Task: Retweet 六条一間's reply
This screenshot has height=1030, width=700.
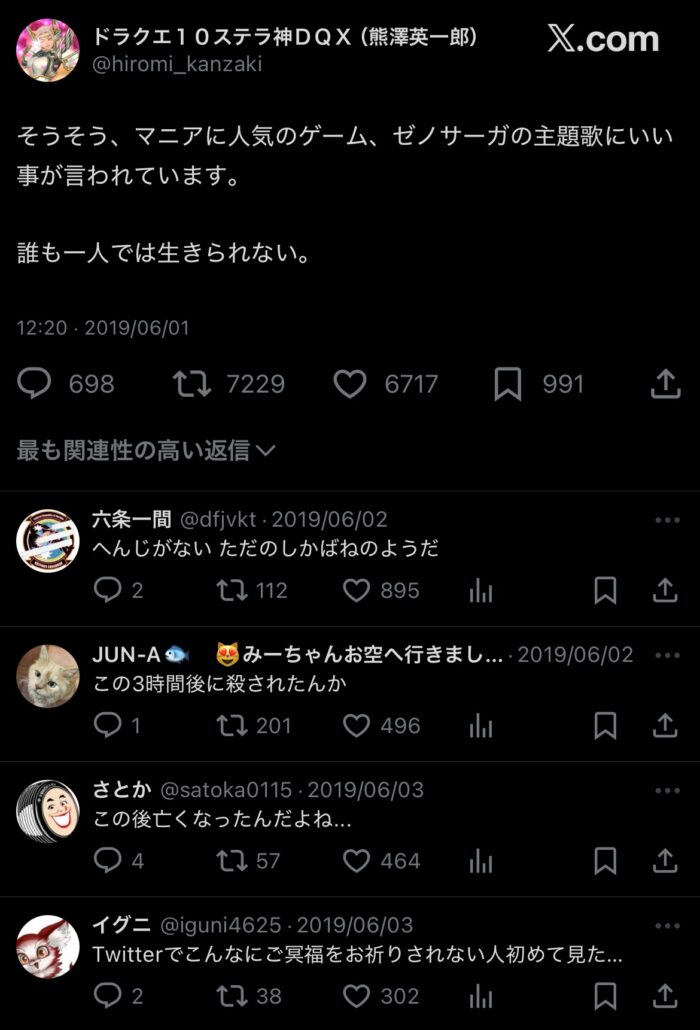Action: pos(232,591)
